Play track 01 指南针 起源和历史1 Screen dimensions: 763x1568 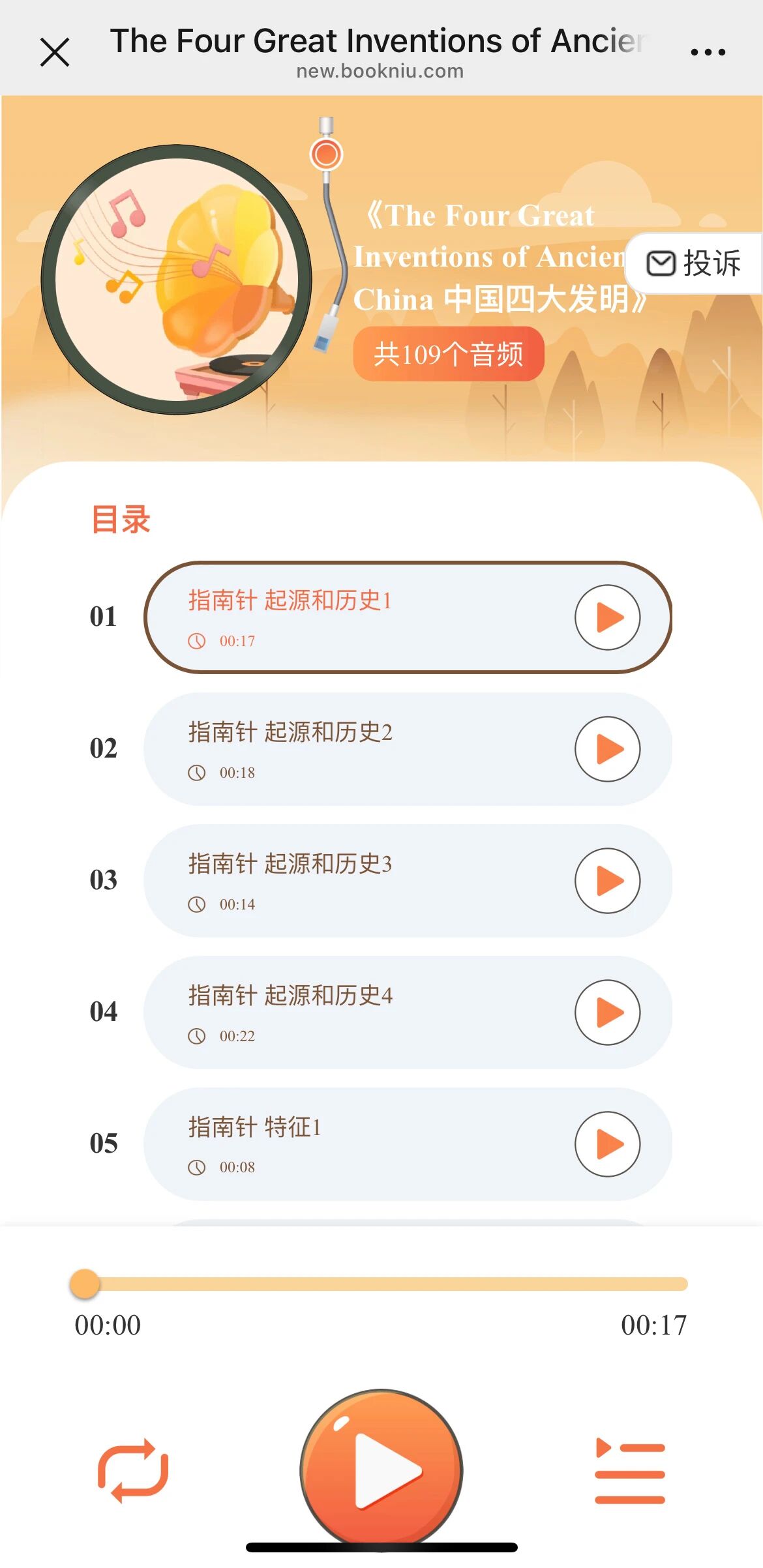point(607,617)
